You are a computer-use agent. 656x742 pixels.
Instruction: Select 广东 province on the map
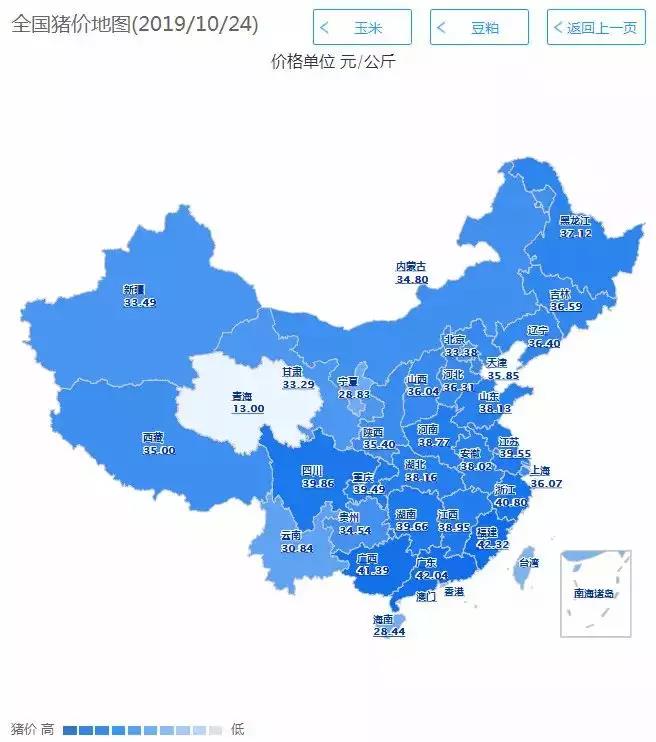[431, 569]
